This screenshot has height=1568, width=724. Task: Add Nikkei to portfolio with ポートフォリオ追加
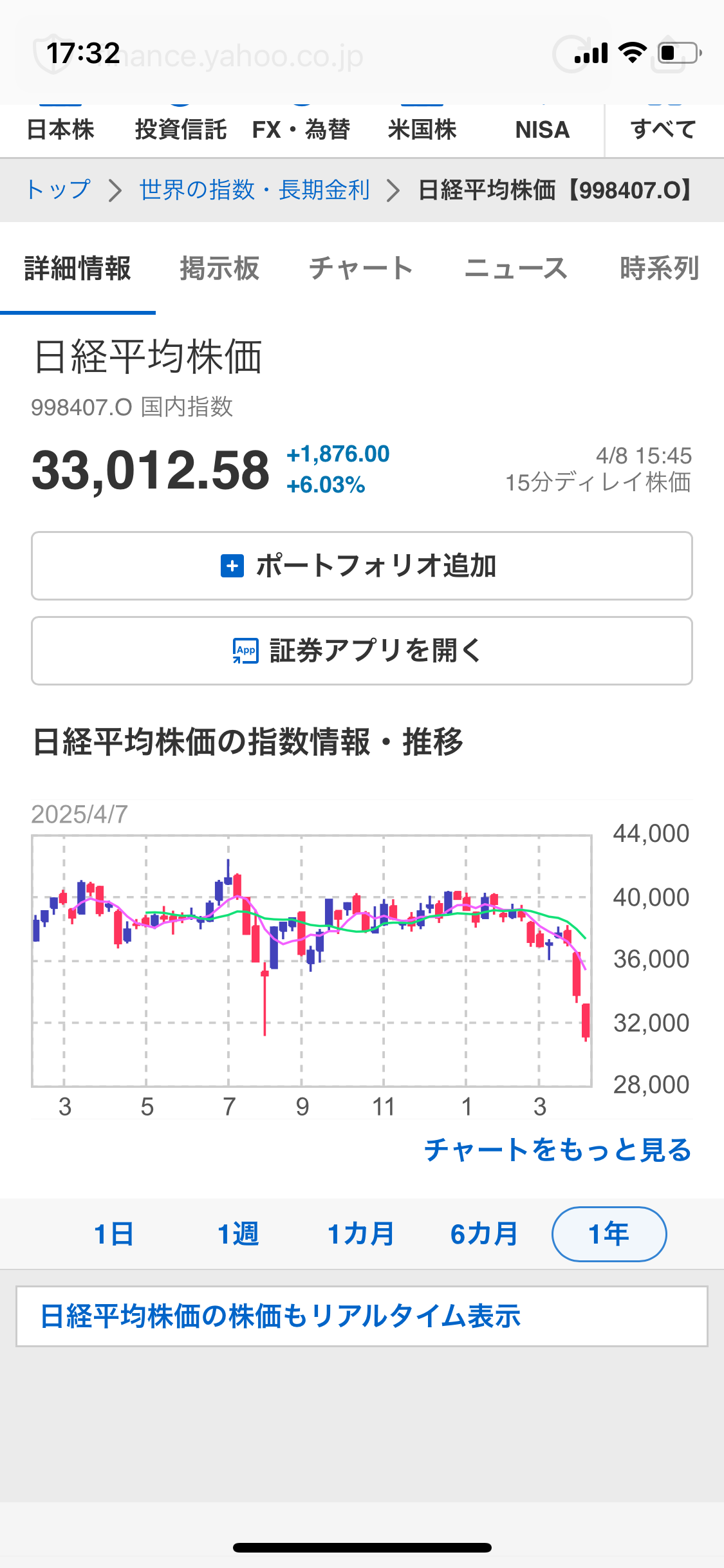pyautogui.click(x=362, y=566)
